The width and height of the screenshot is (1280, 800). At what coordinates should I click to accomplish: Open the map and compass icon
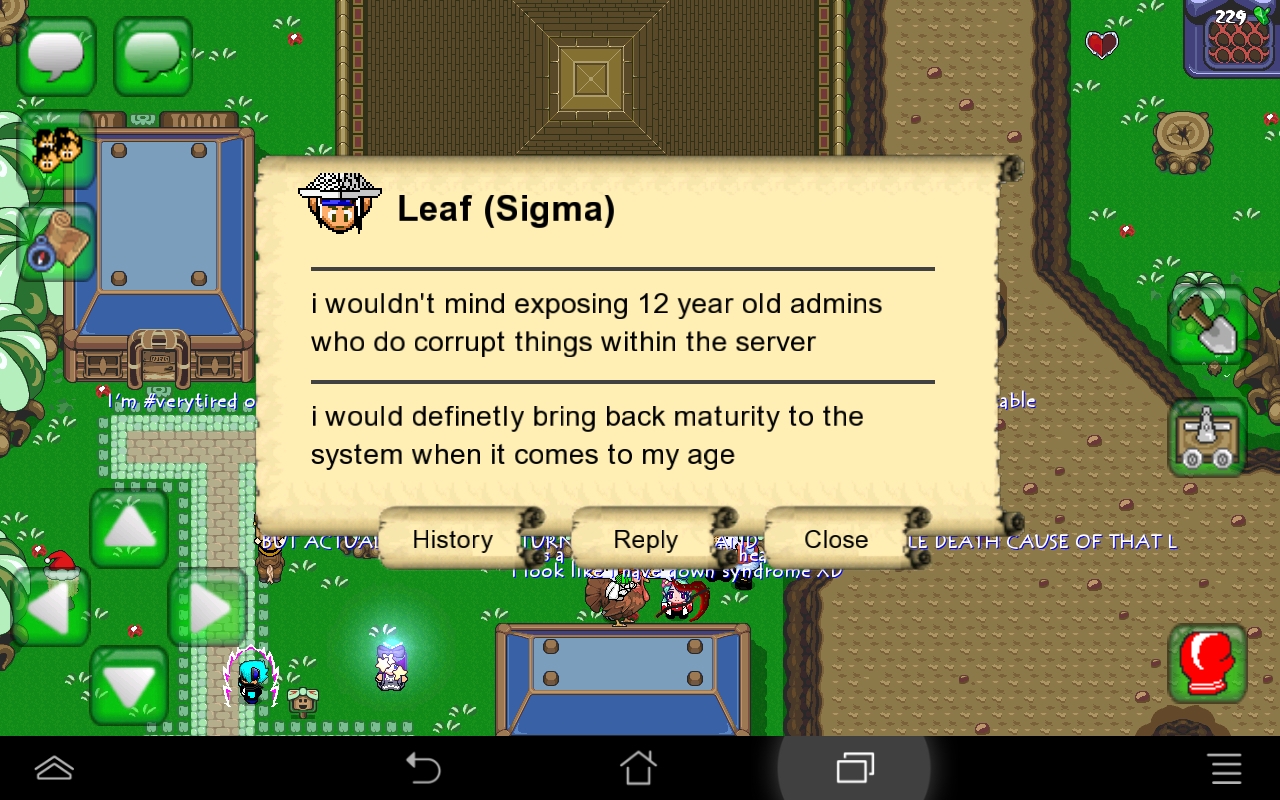point(55,242)
